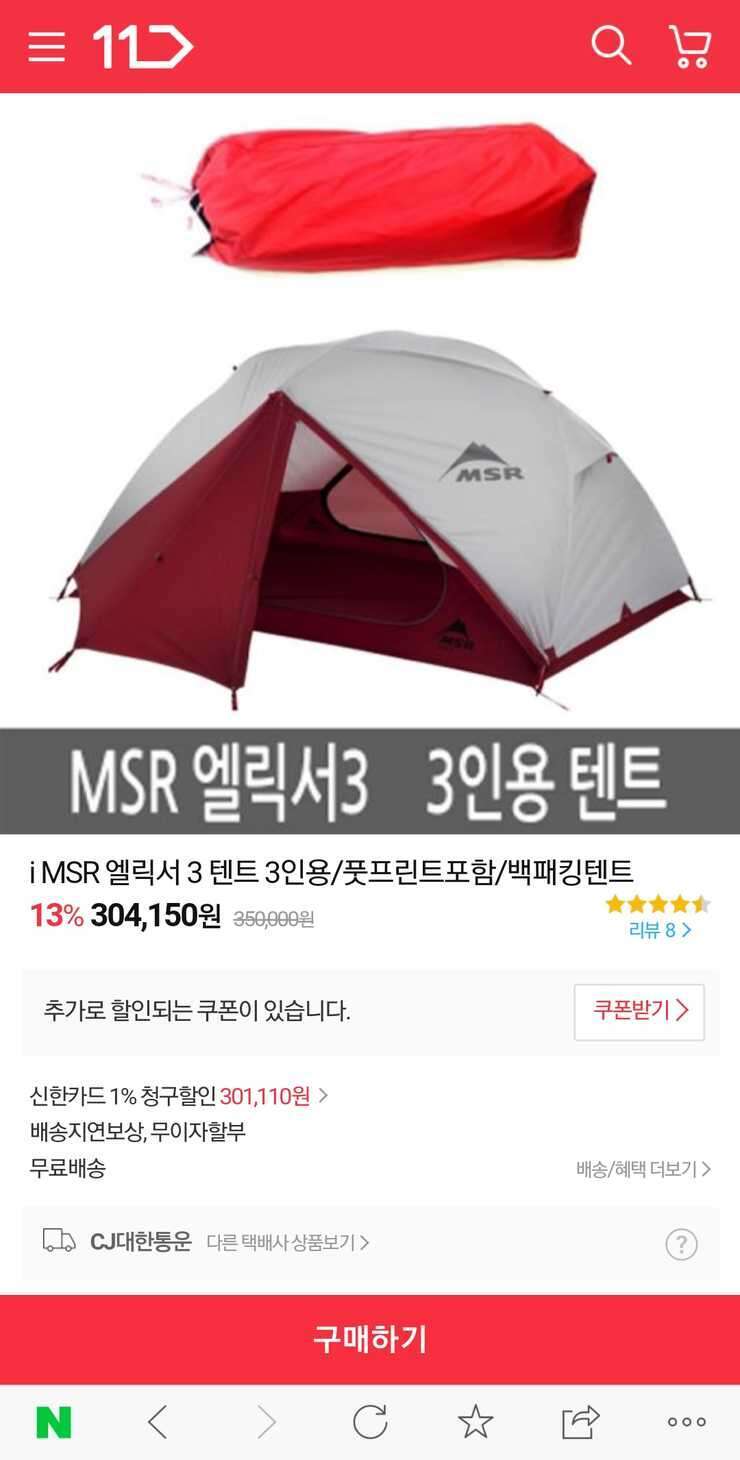Go forward in the browser
Viewport: 740px width, 1460px height.
point(265,1422)
